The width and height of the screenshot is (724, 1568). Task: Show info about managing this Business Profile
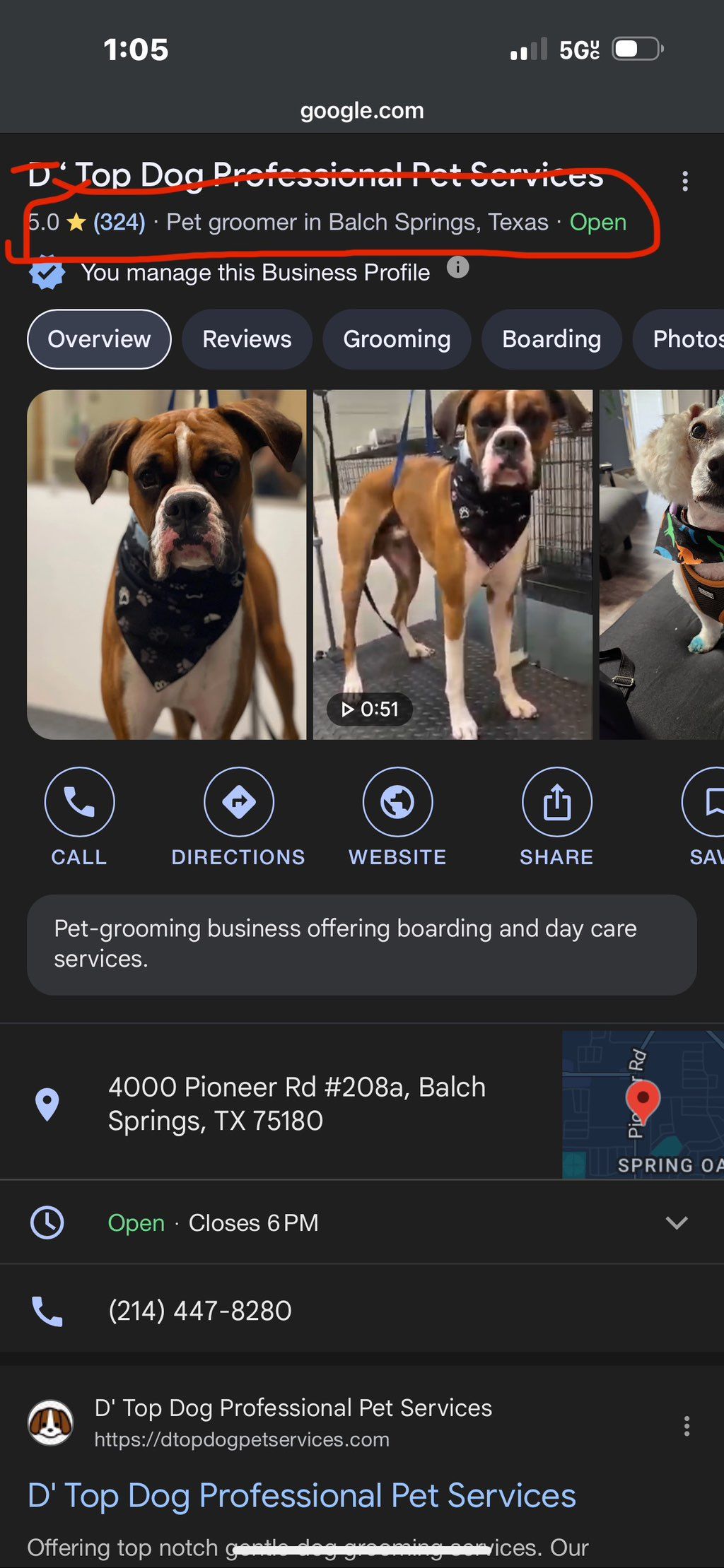point(457,268)
